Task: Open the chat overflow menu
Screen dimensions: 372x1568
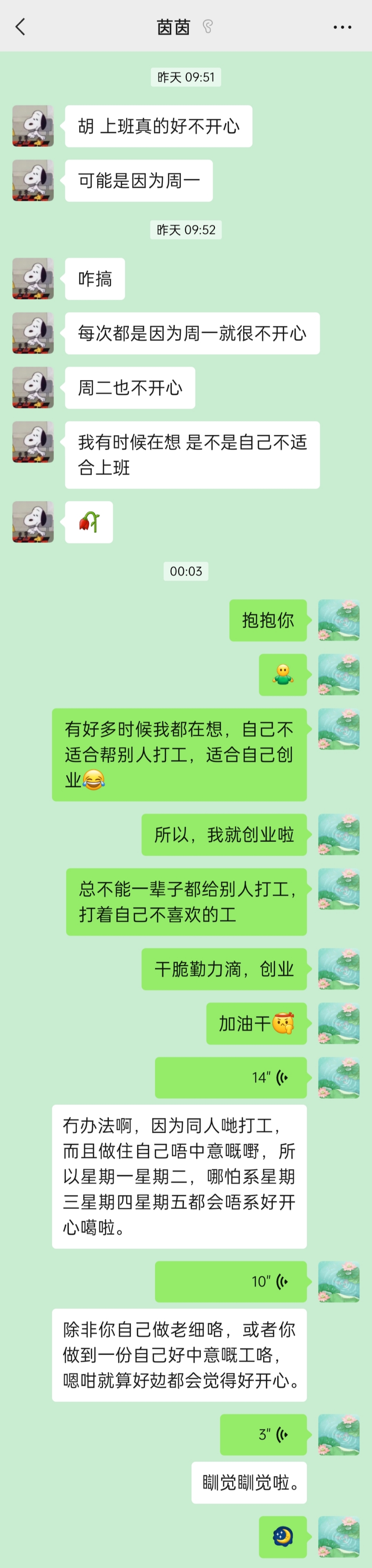Action: 342,27
